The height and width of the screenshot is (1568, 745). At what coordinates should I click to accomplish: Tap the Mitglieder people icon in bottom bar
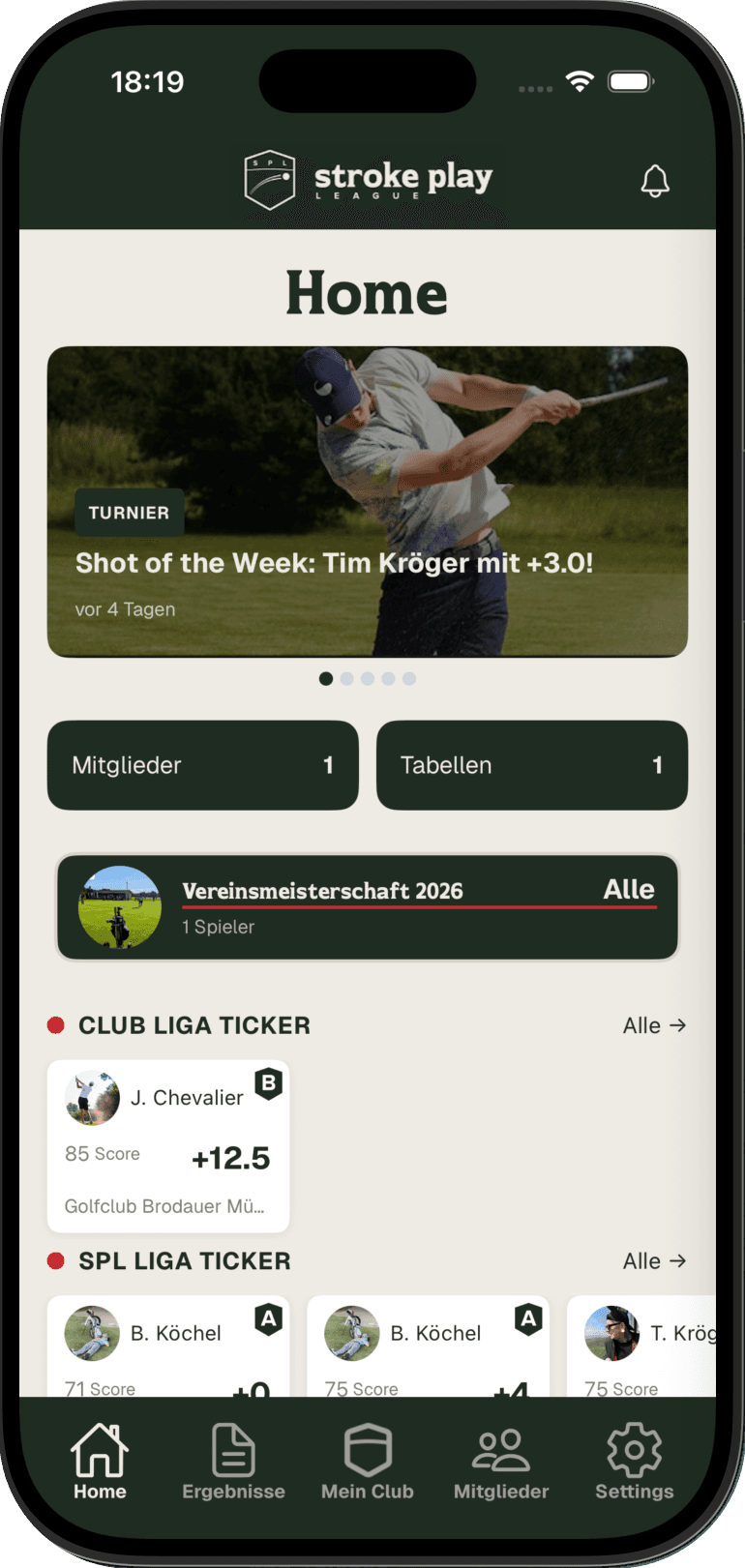click(x=500, y=1448)
